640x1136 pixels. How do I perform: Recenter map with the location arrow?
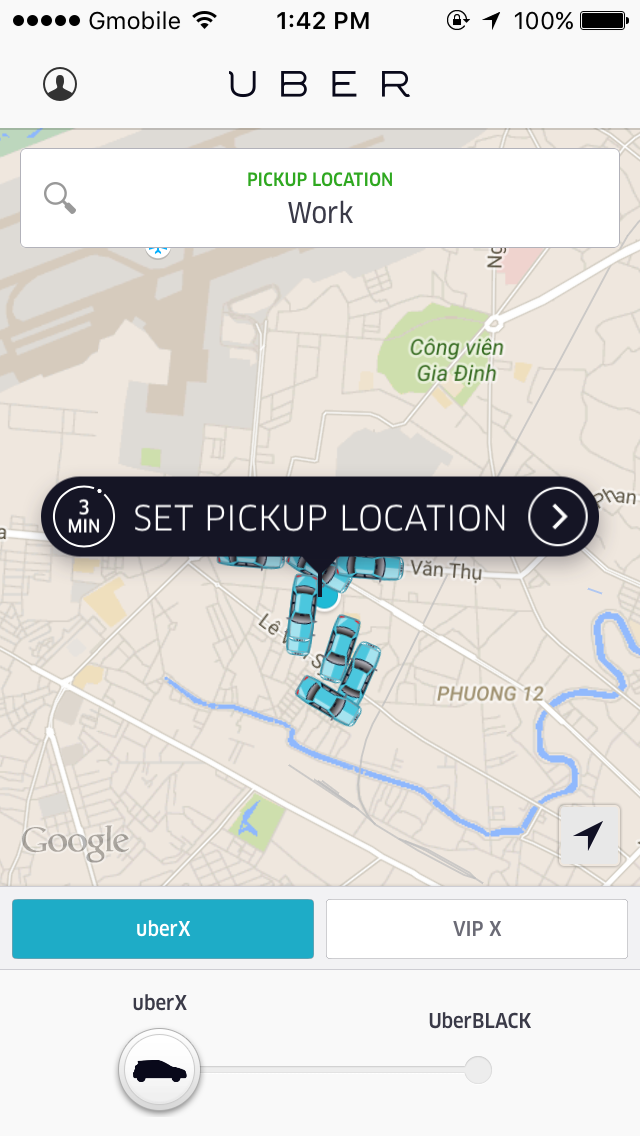pyautogui.click(x=589, y=835)
